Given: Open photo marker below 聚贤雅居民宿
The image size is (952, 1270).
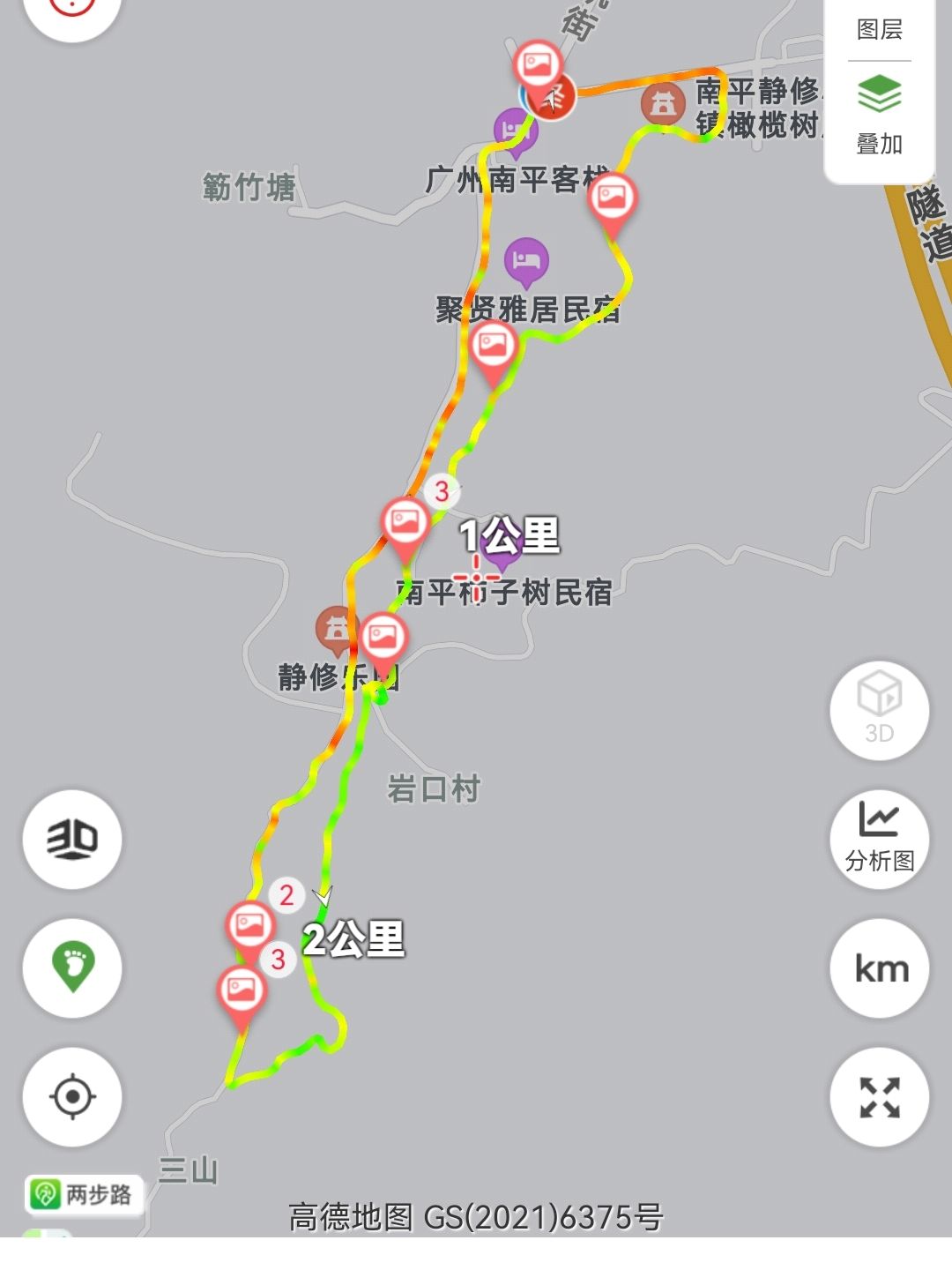Looking at the screenshot, I should point(493,347).
